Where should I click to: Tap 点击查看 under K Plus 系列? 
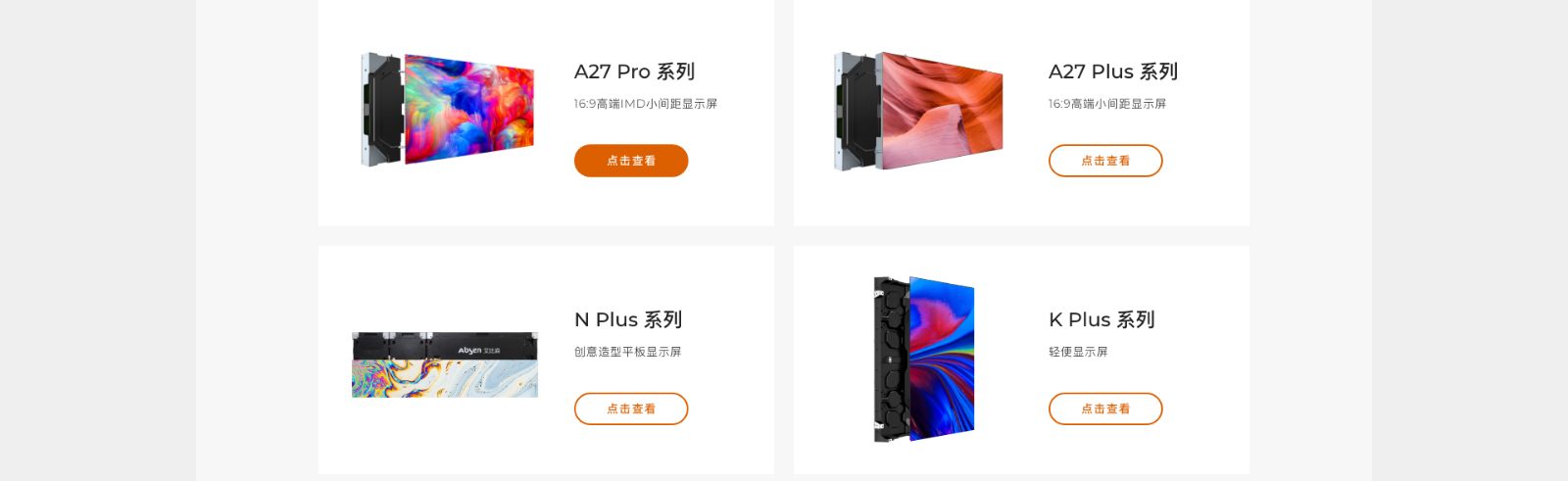click(x=1105, y=409)
